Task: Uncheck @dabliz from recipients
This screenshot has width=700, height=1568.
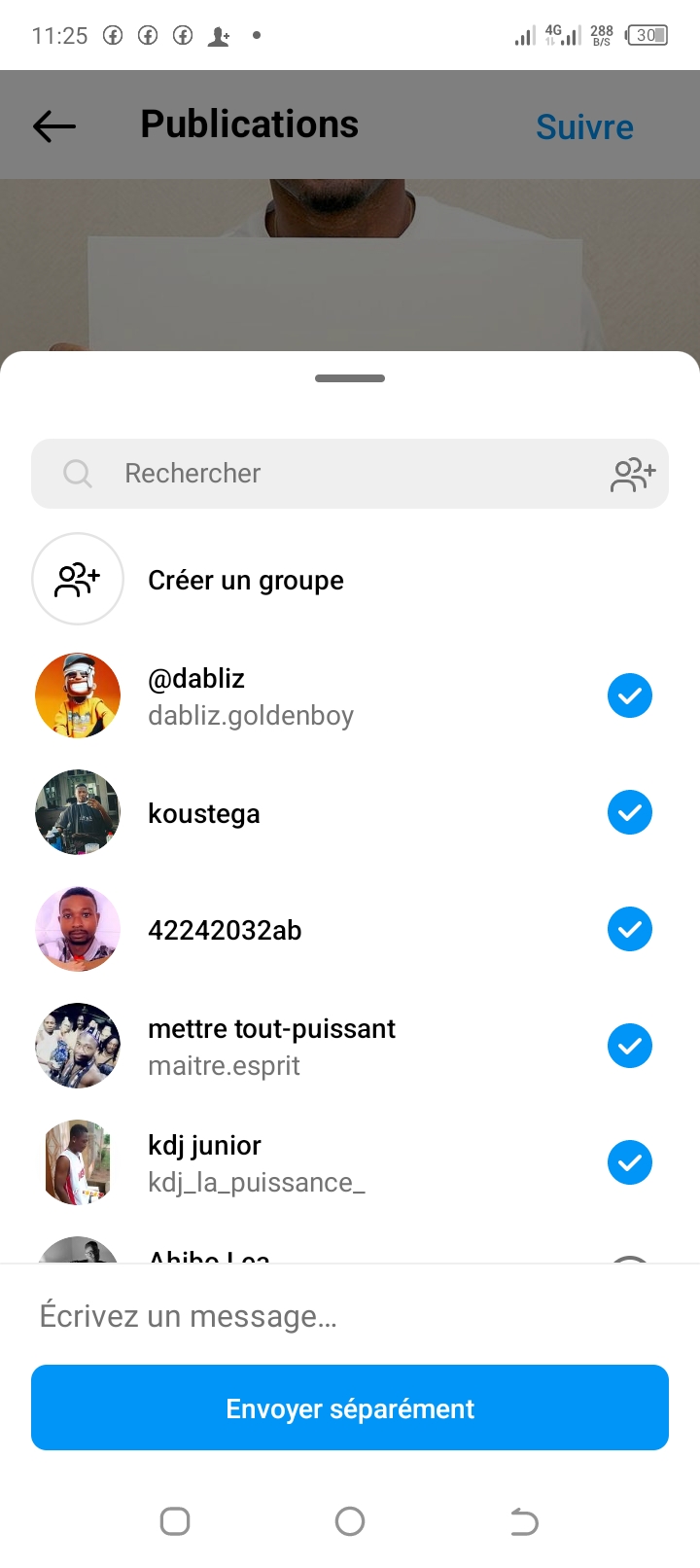Action: click(630, 696)
